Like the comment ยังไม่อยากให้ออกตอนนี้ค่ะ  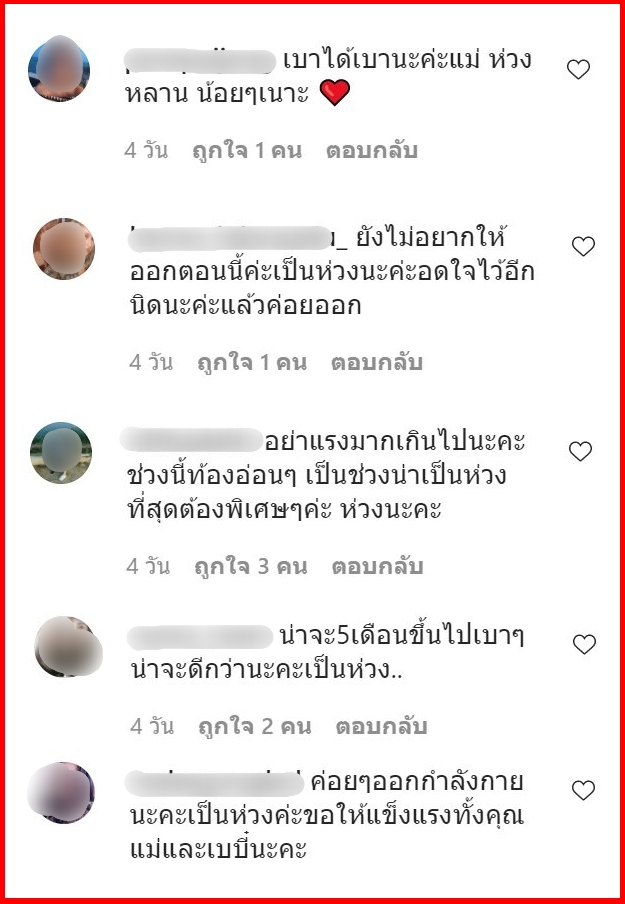click(582, 246)
